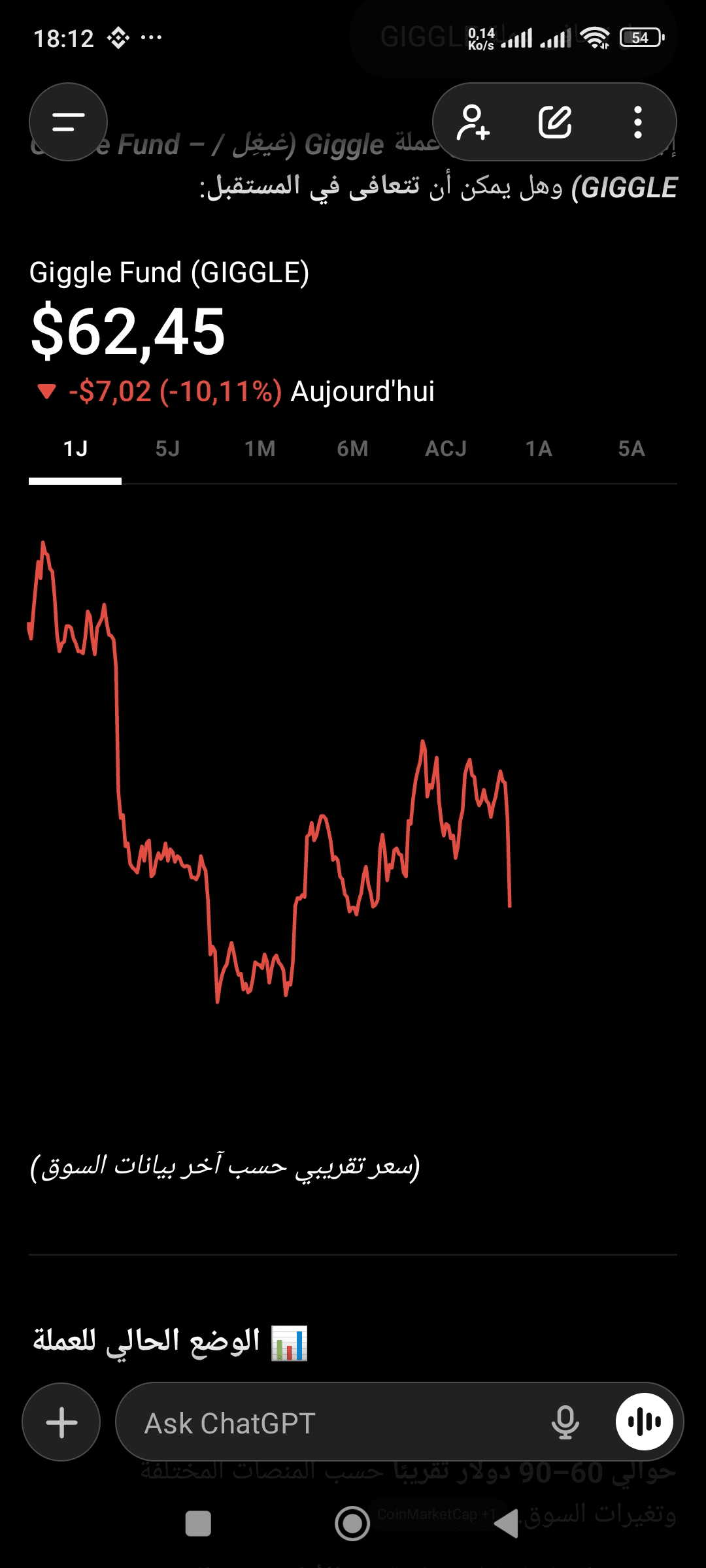Open the three-dot overflow menu
The height and width of the screenshot is (1568, 706).
[637, 122]
